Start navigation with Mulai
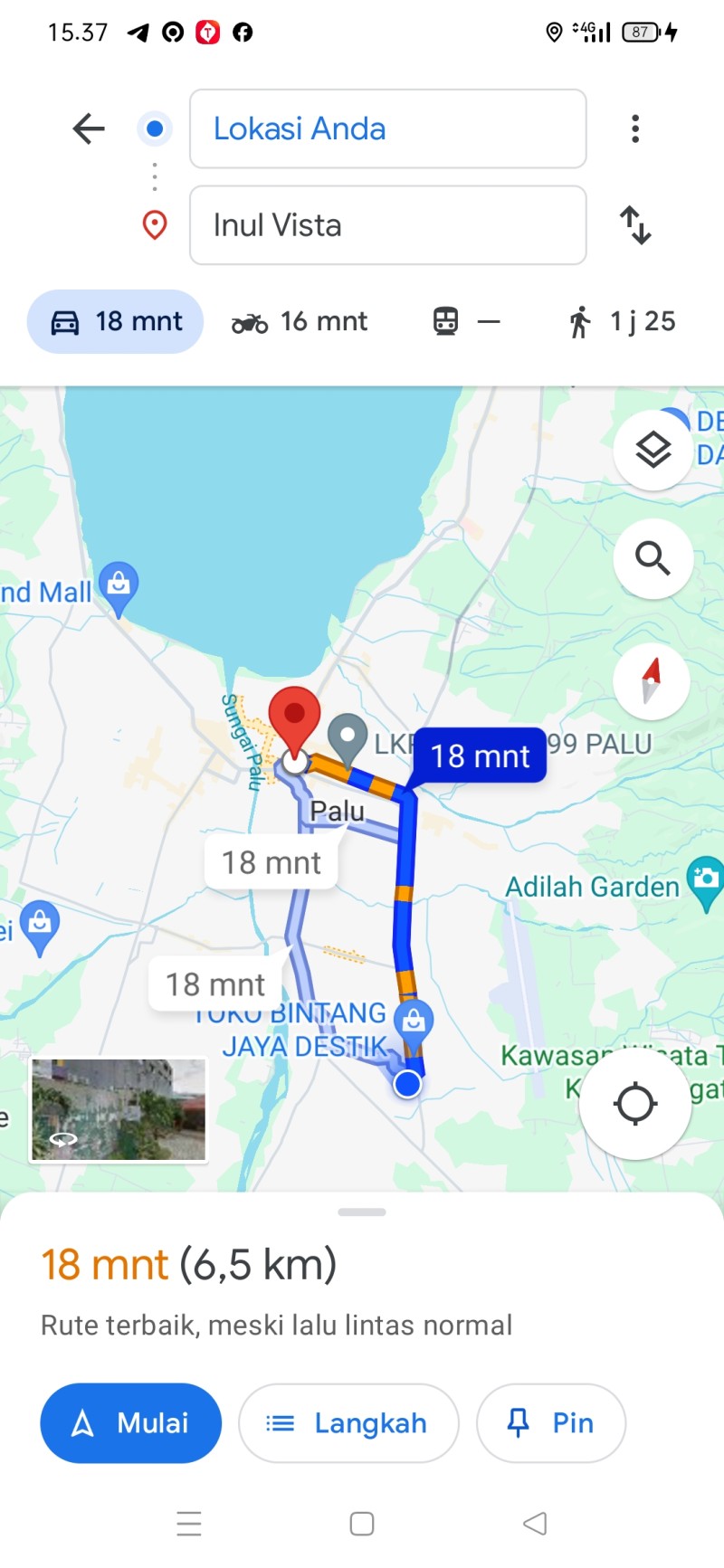The height and width of the screenshot is (1568, 724). point(130,1422)
